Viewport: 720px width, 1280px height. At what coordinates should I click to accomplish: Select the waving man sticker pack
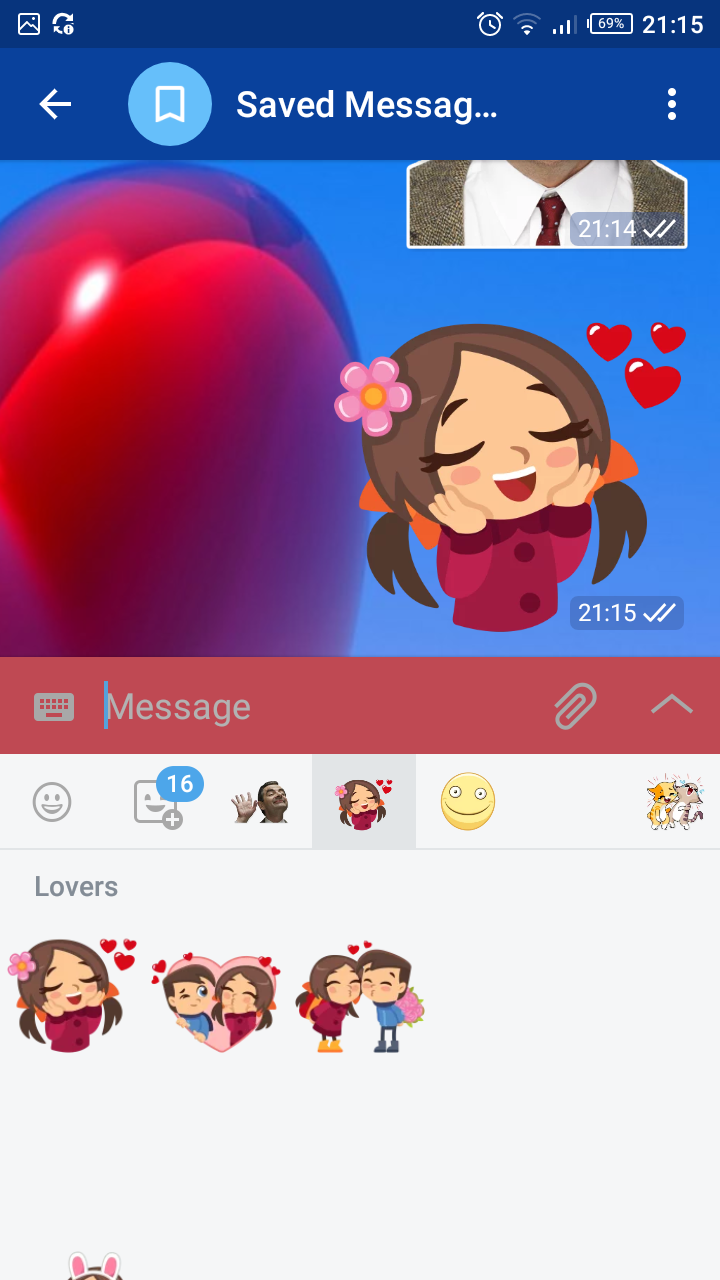[x=261, y=802]
